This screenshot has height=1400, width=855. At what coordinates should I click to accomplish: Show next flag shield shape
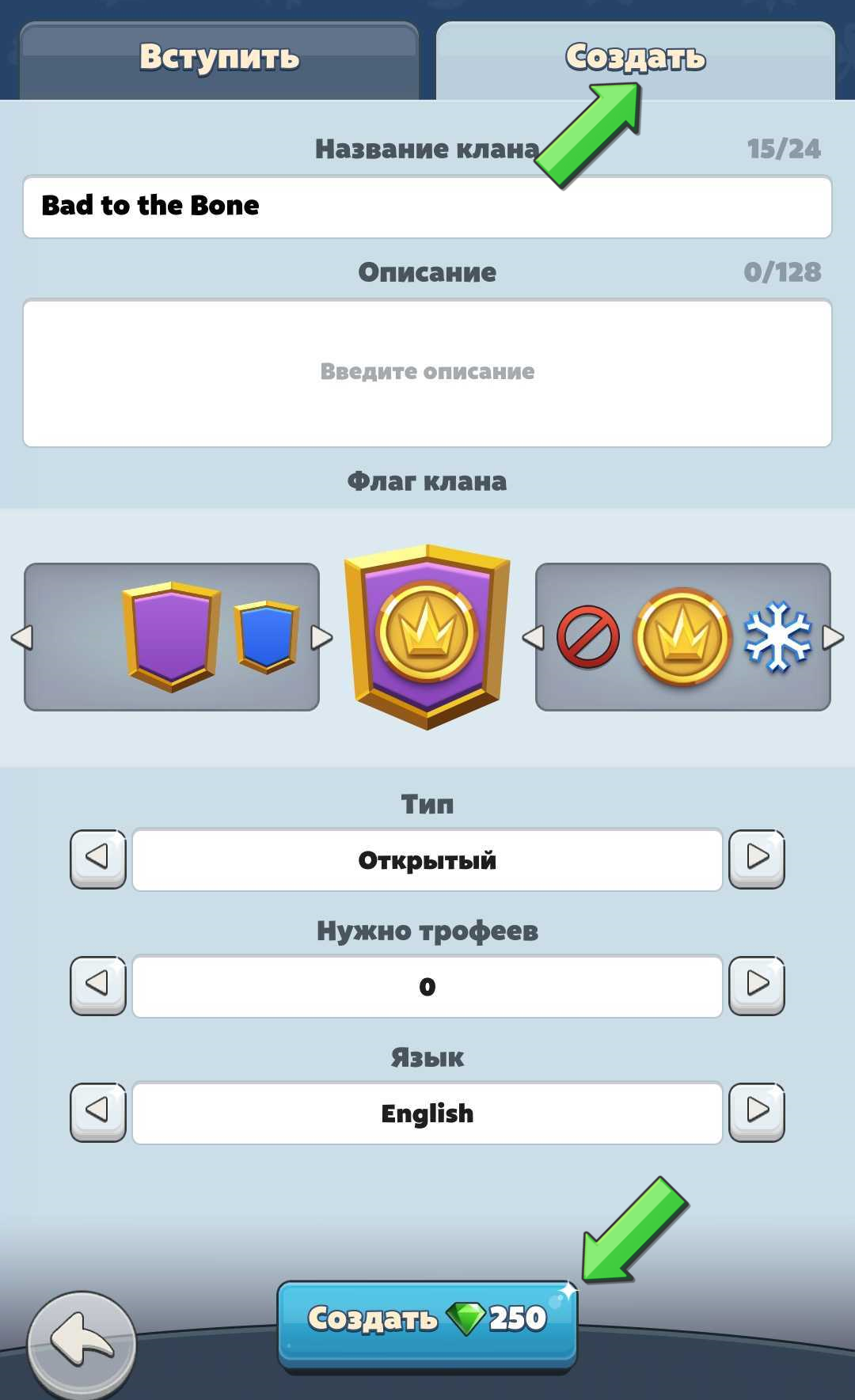coord(321,637)
